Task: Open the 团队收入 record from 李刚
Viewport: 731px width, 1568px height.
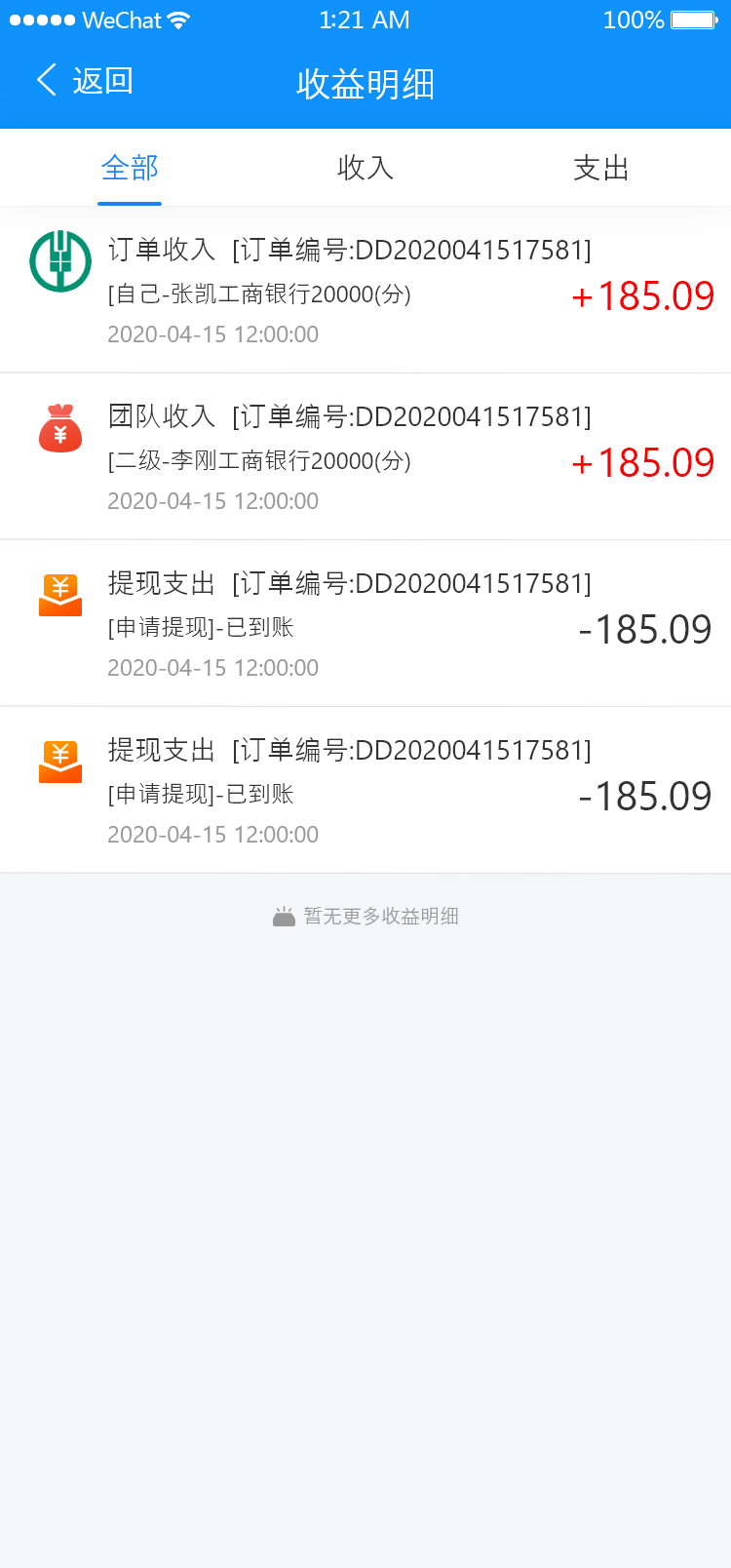Action: tap(365, 457)
